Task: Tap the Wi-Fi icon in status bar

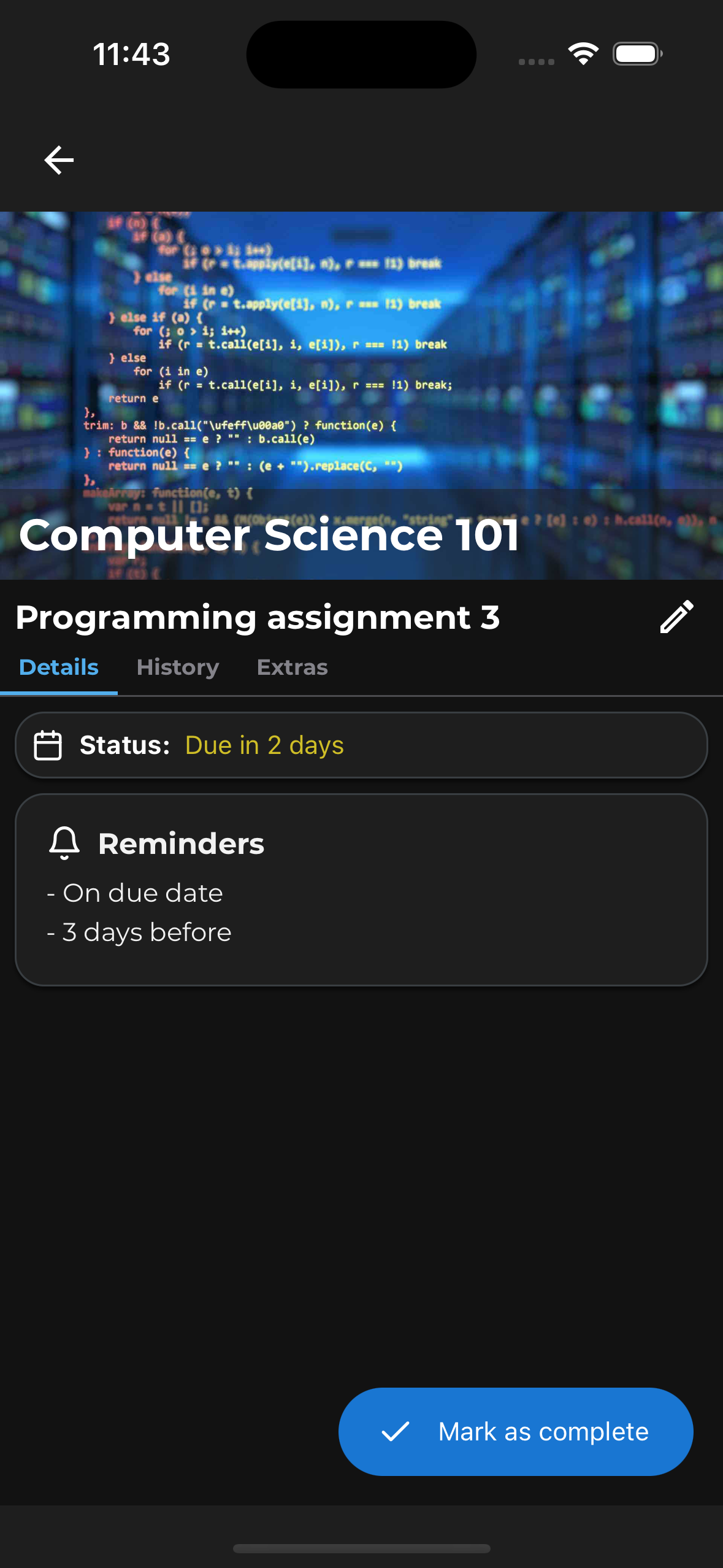Action: pos(583,53)
